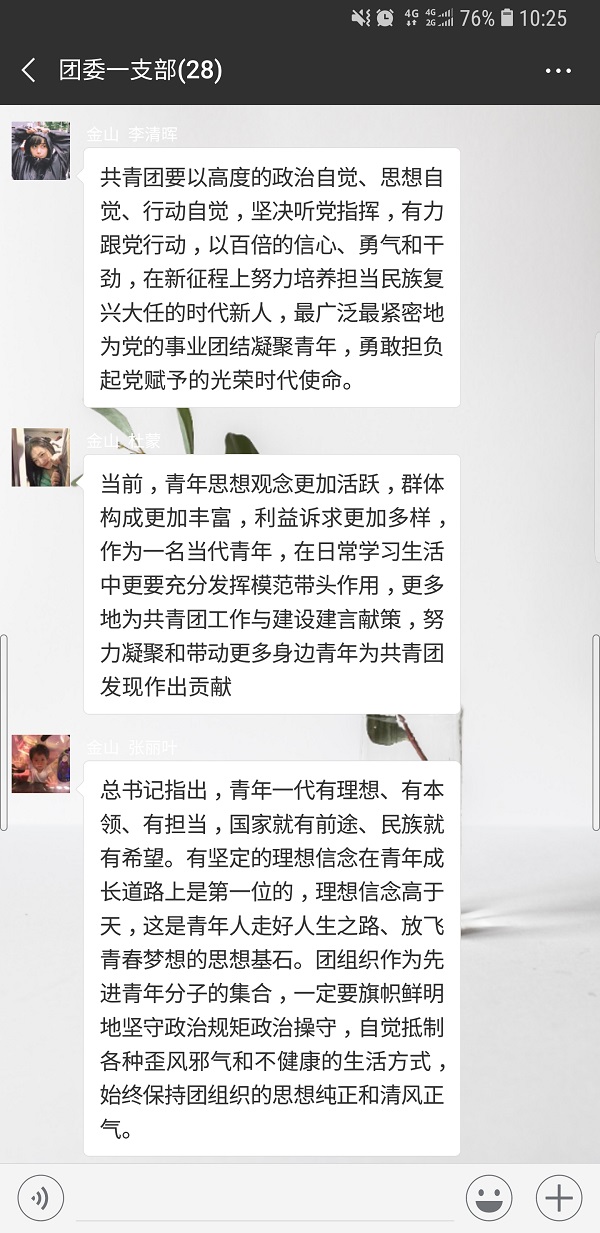Screen dimensions: 600x1233
Task: Switch to voice message input
Action: coord(41,1197)
